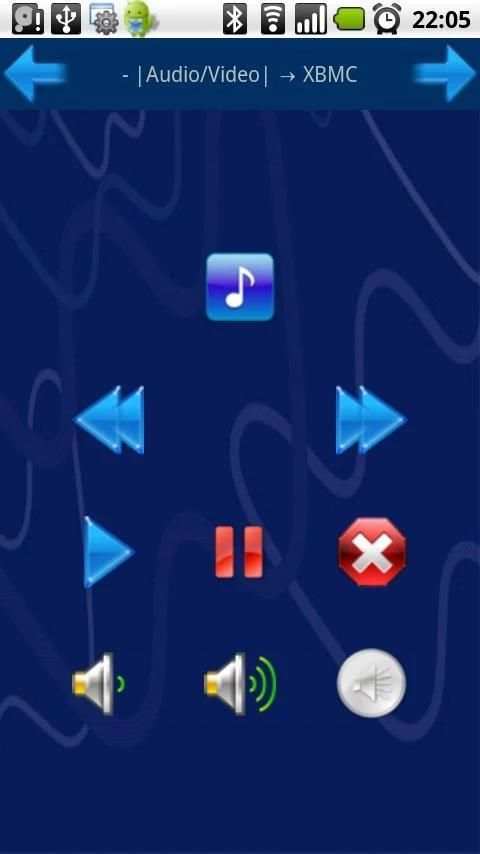Go to the previous remote page arrow
This screenshot has height=854, width=480.
pos(35,73)
